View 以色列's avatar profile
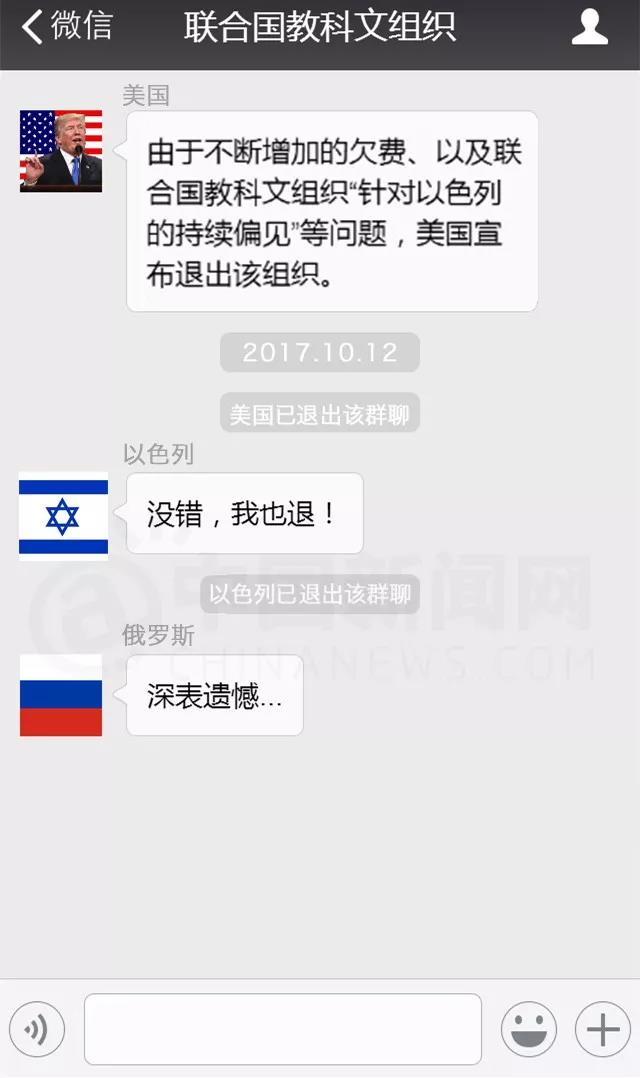Image resolution: width=640 pixels, height=1078 pixels. pyautogui.click(x=63, y=516)
